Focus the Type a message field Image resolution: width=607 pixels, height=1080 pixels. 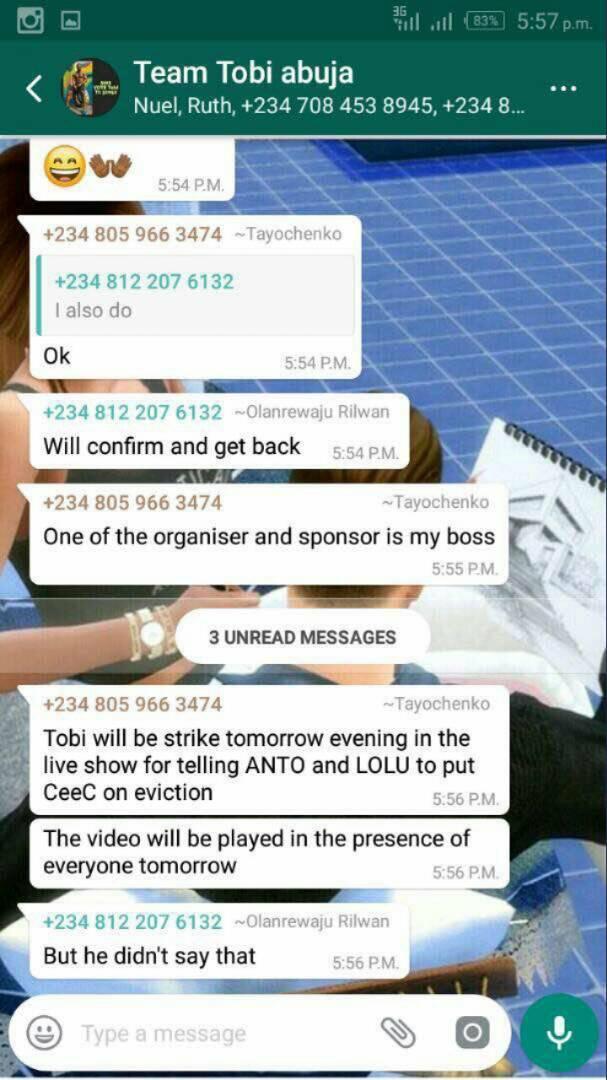[220, 1033]
